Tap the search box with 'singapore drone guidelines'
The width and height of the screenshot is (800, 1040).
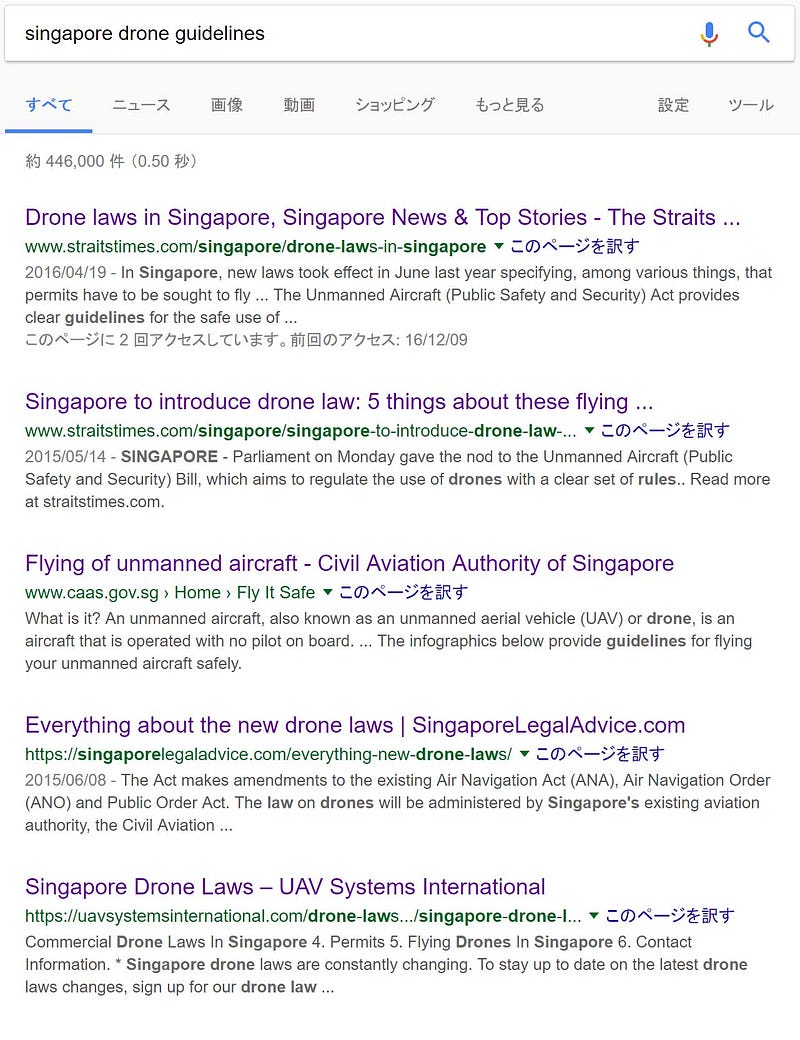click(x=340, y=33)
